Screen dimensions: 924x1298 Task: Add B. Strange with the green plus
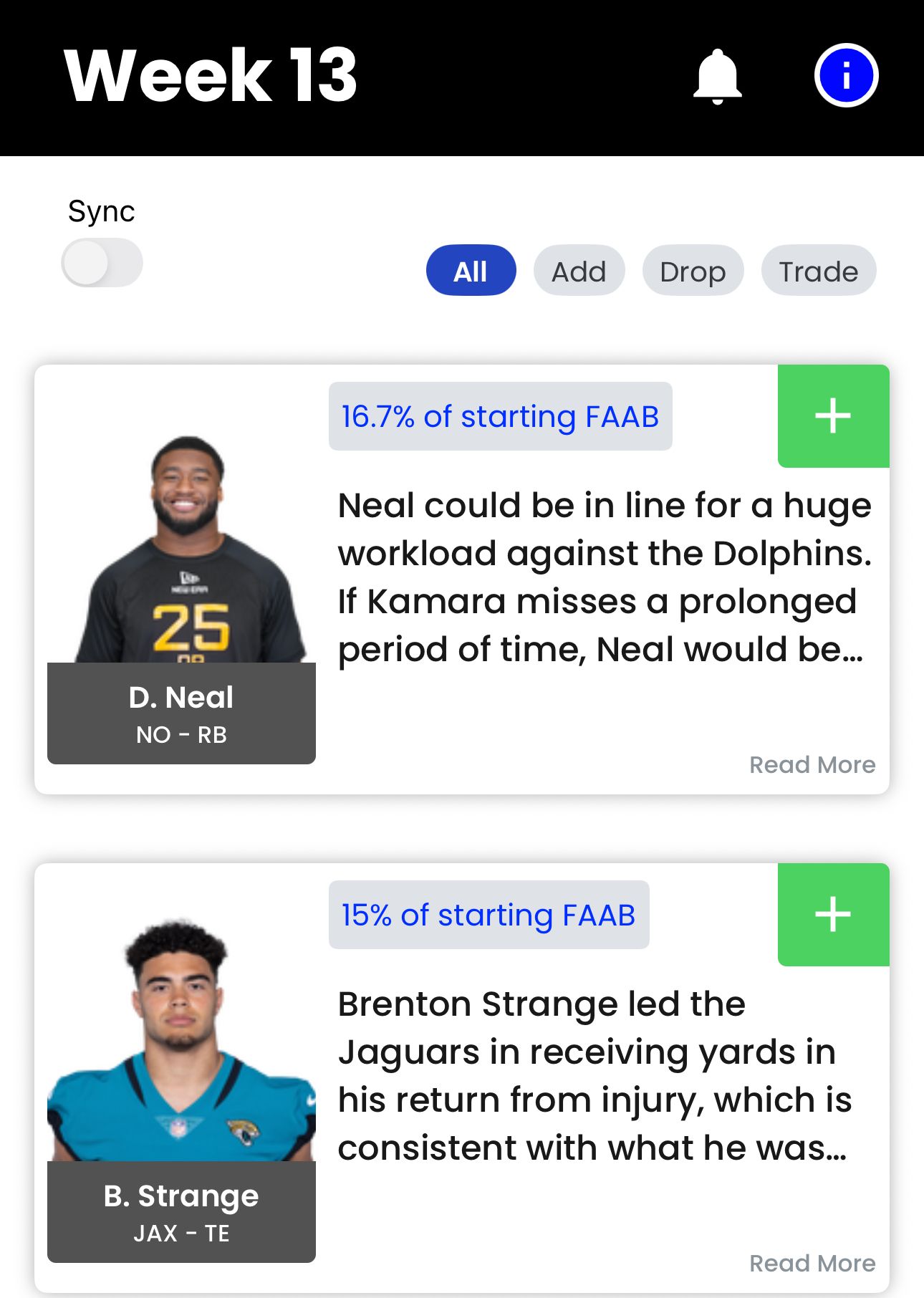click(x=833, y=915)
